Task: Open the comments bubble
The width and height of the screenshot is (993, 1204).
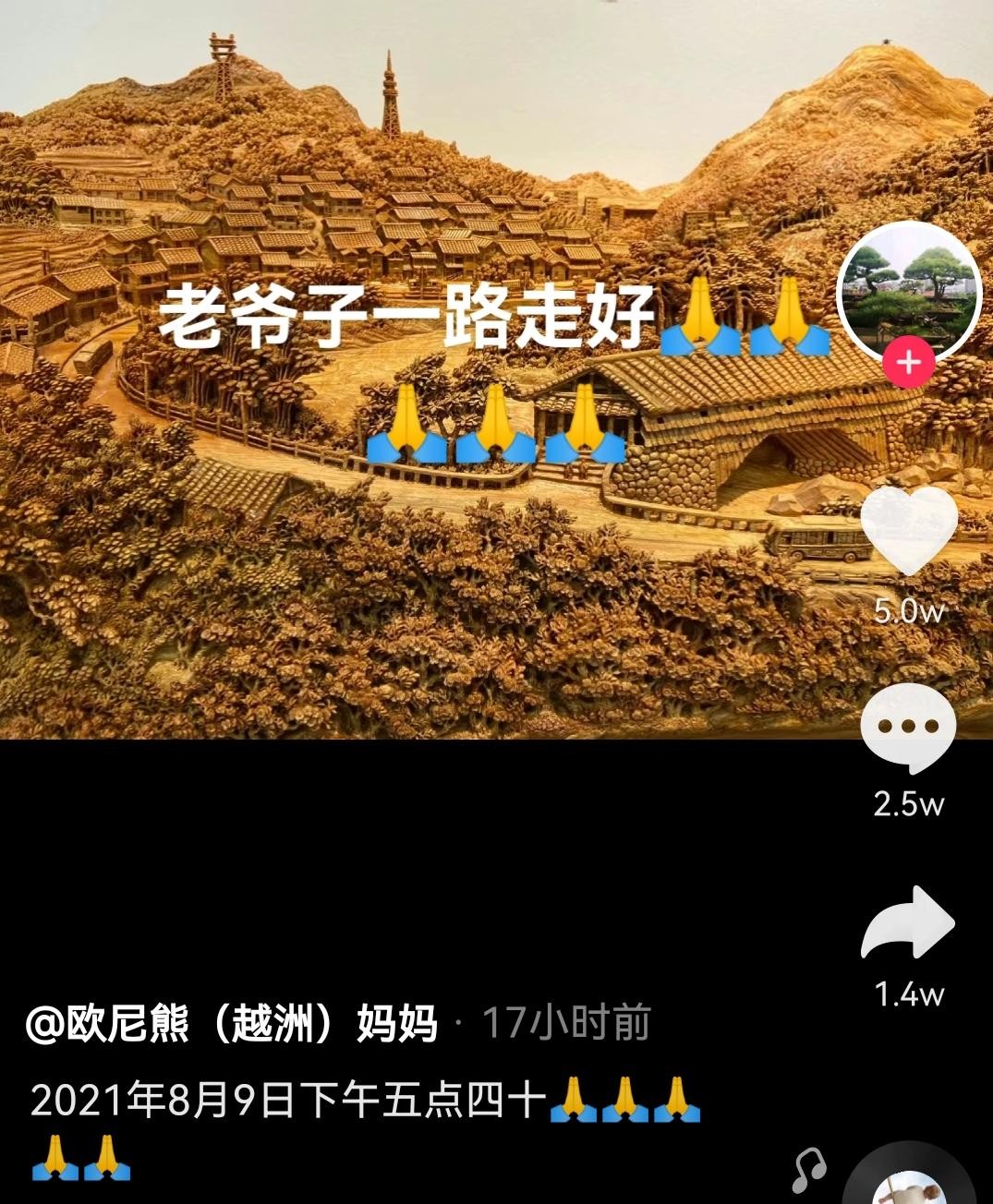Action: pos(908,728)
